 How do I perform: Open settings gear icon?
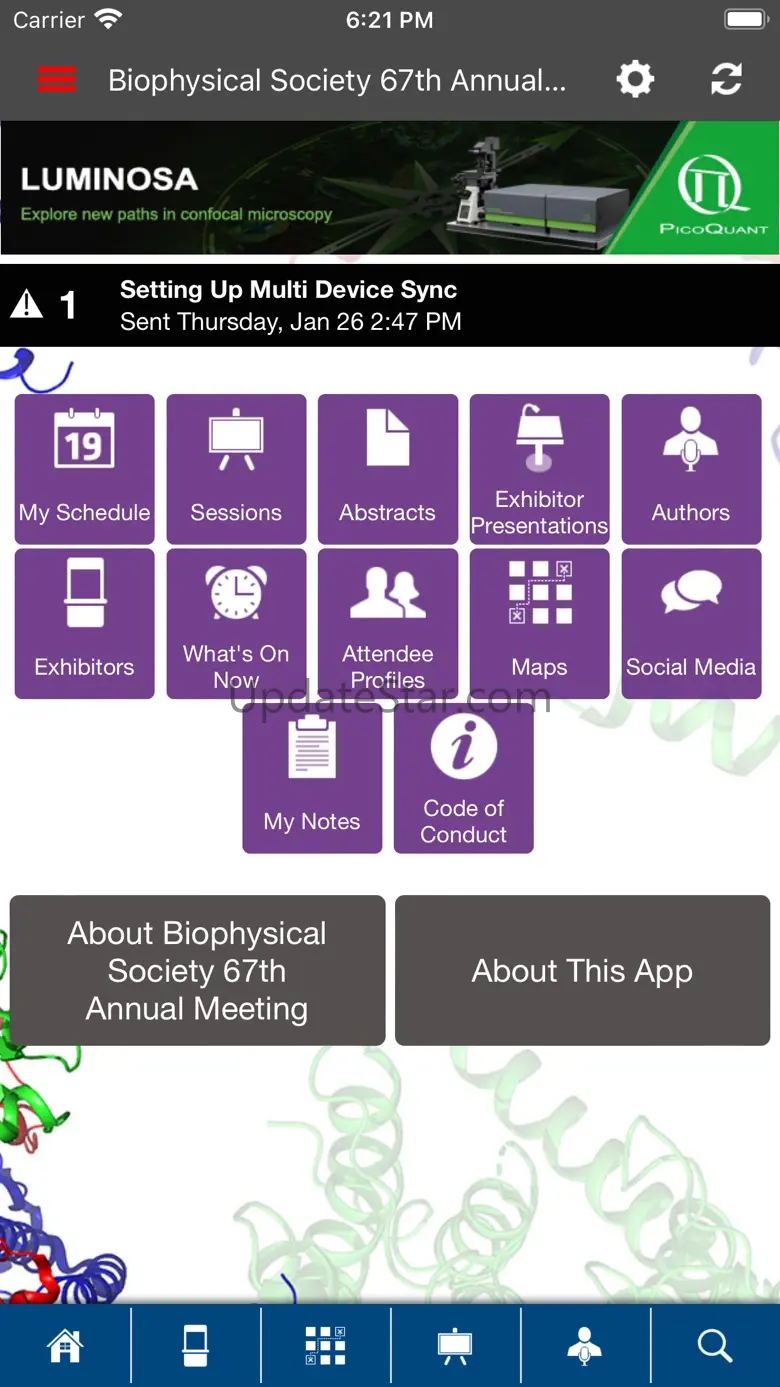tap(635, 79)
